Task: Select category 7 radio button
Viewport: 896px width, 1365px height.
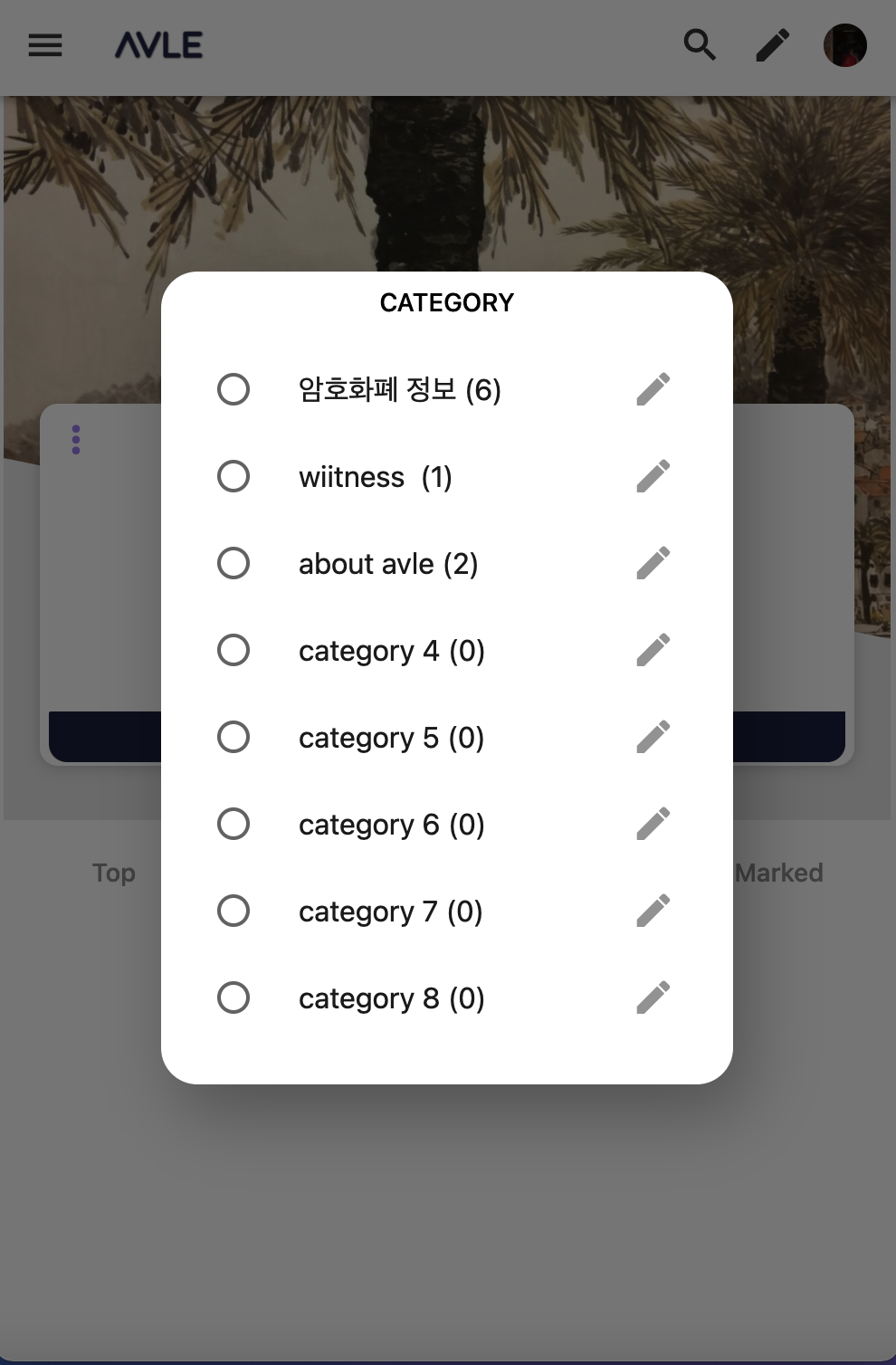Action: (234, 911)
